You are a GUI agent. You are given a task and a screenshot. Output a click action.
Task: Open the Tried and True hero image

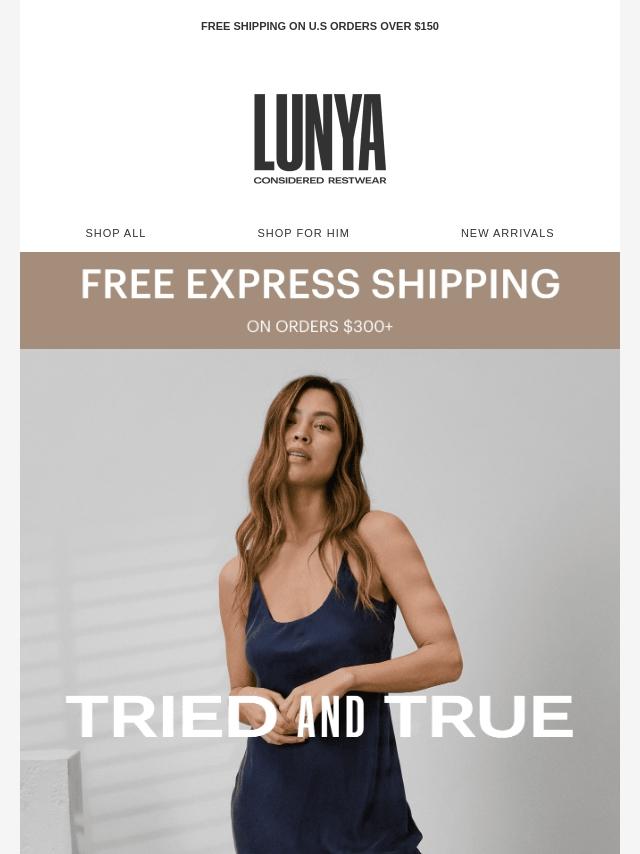320,600
